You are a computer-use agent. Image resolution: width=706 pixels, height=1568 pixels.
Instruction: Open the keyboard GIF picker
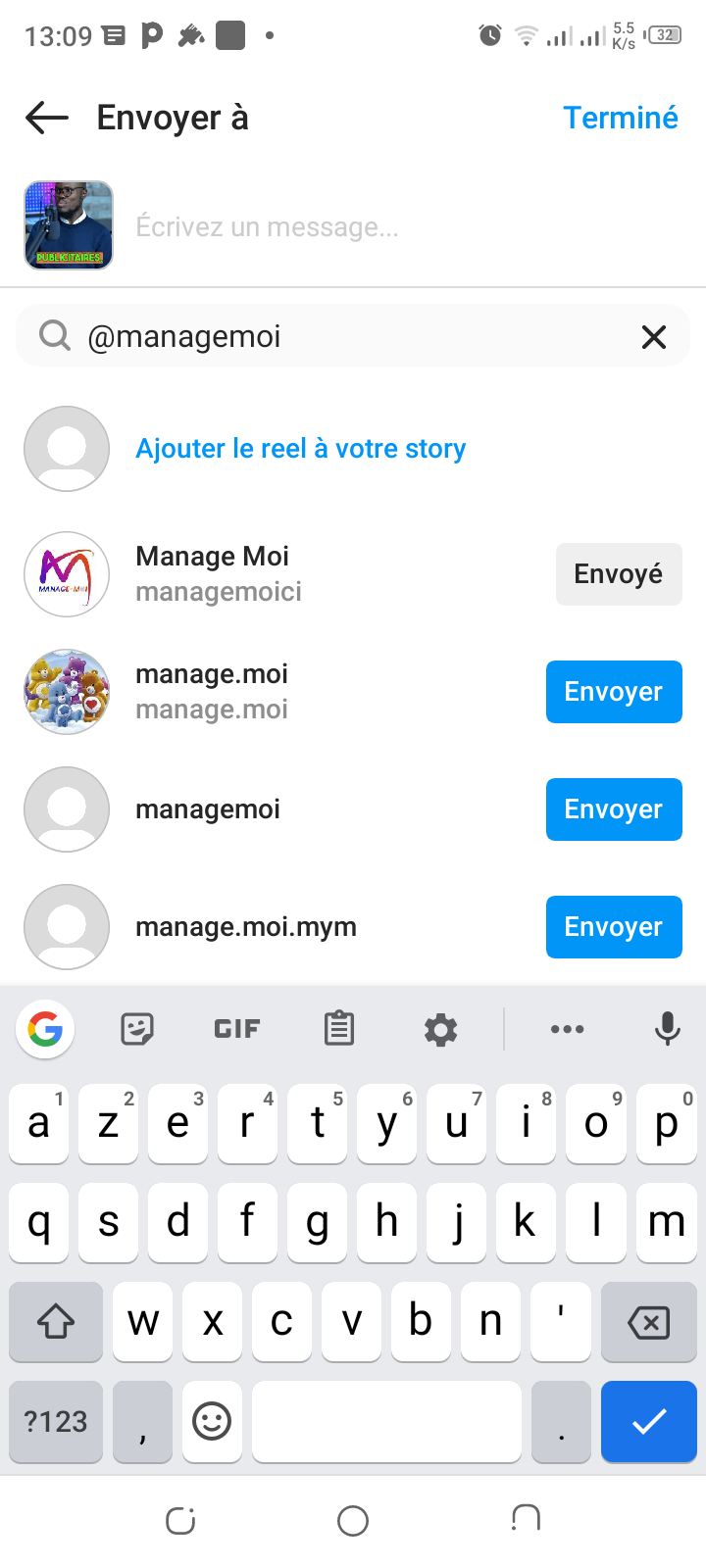(237, 1029)
